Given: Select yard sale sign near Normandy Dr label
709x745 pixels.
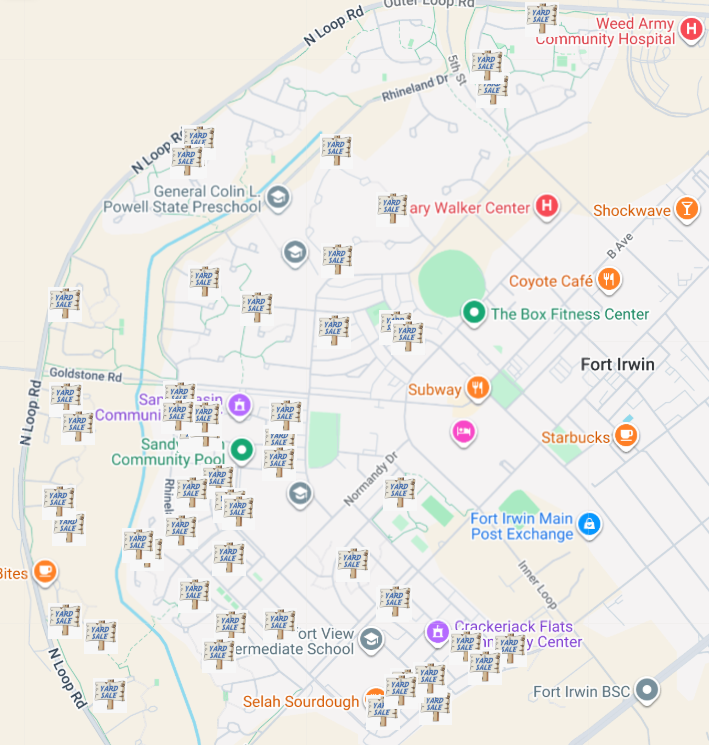Looking at the screenshot, I should click(x=400, y=492).
